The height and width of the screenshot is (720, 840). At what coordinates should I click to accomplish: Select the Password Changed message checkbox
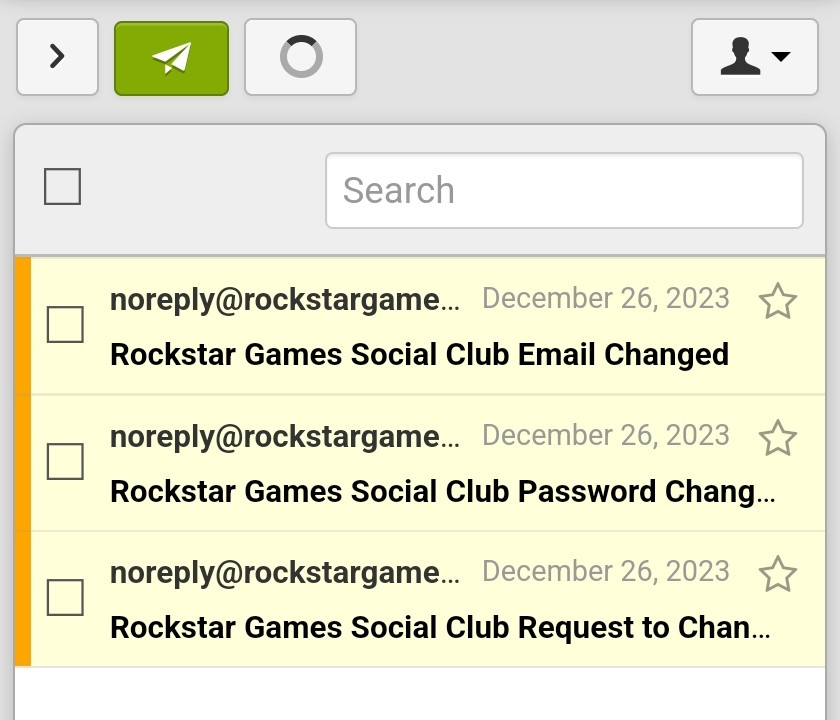pos(65,461)
